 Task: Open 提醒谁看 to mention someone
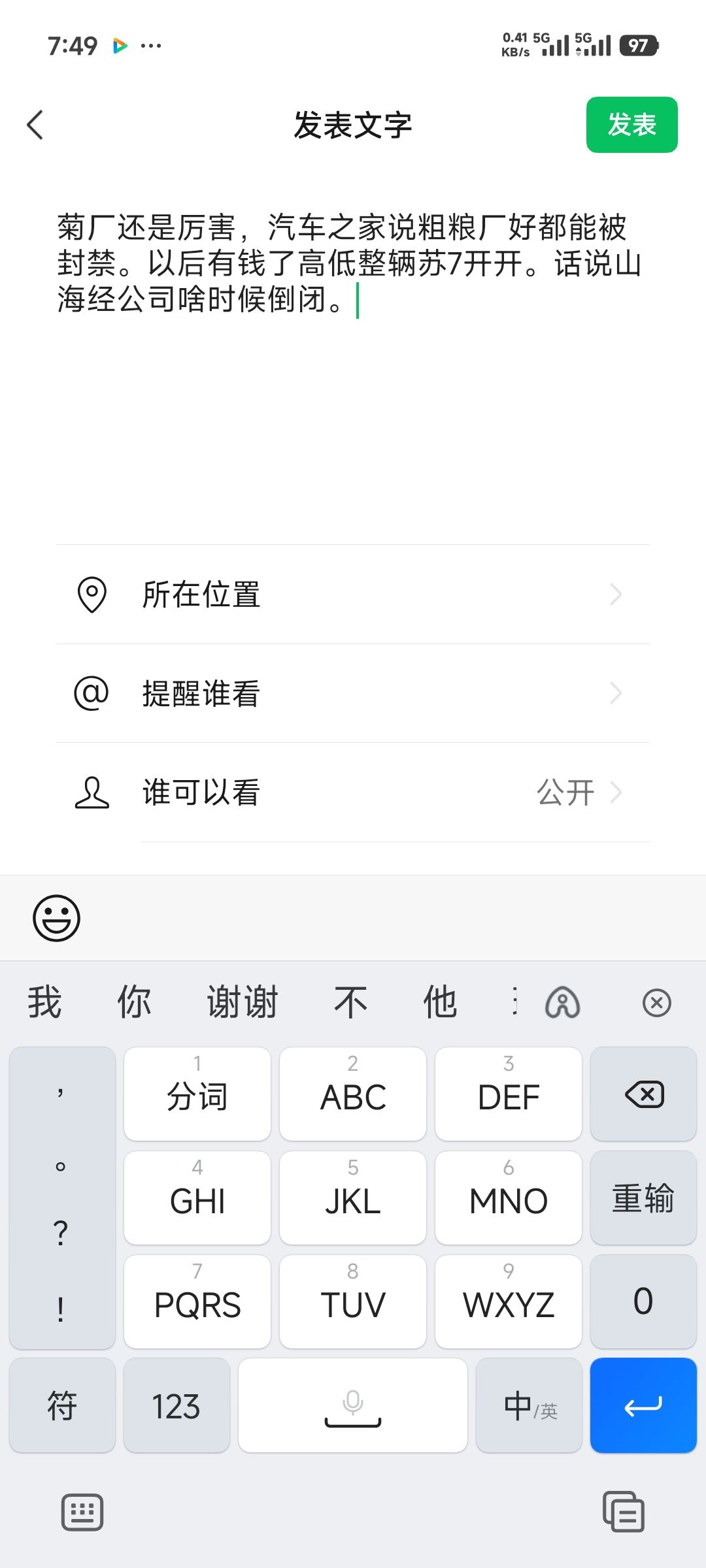click(x=353, y=693)
